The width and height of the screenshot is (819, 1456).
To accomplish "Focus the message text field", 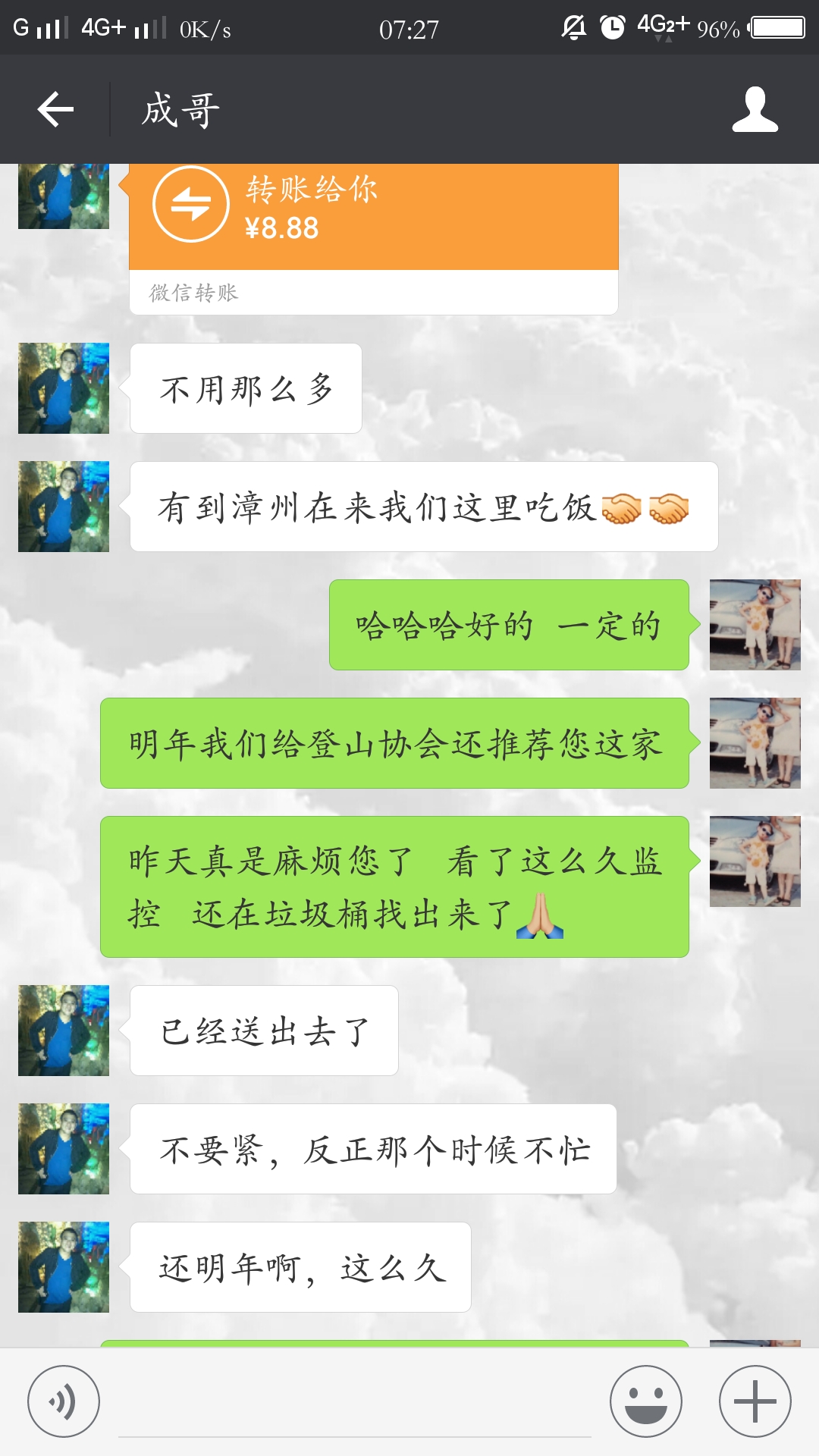I will click(x=355, y=1403).
